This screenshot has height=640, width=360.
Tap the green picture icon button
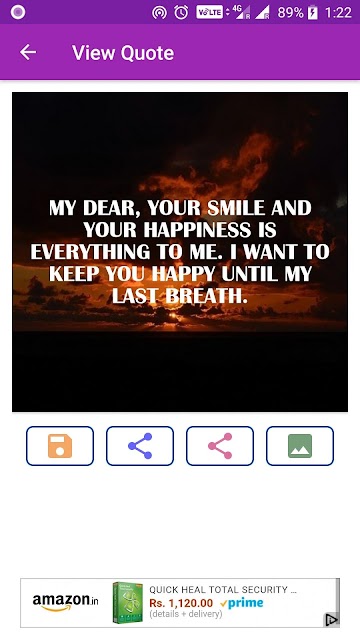pos(300,446)
